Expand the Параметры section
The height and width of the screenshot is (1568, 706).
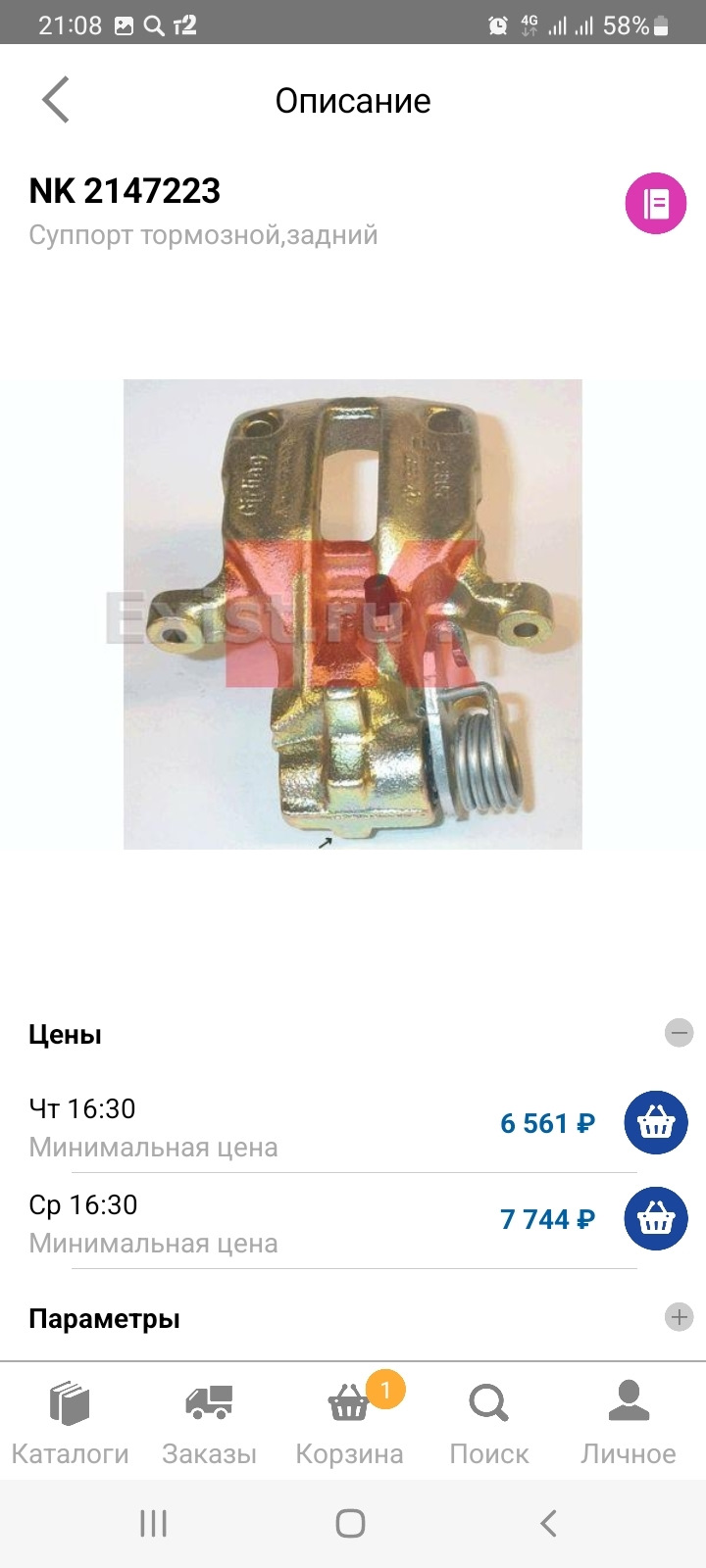point(679,1317)
